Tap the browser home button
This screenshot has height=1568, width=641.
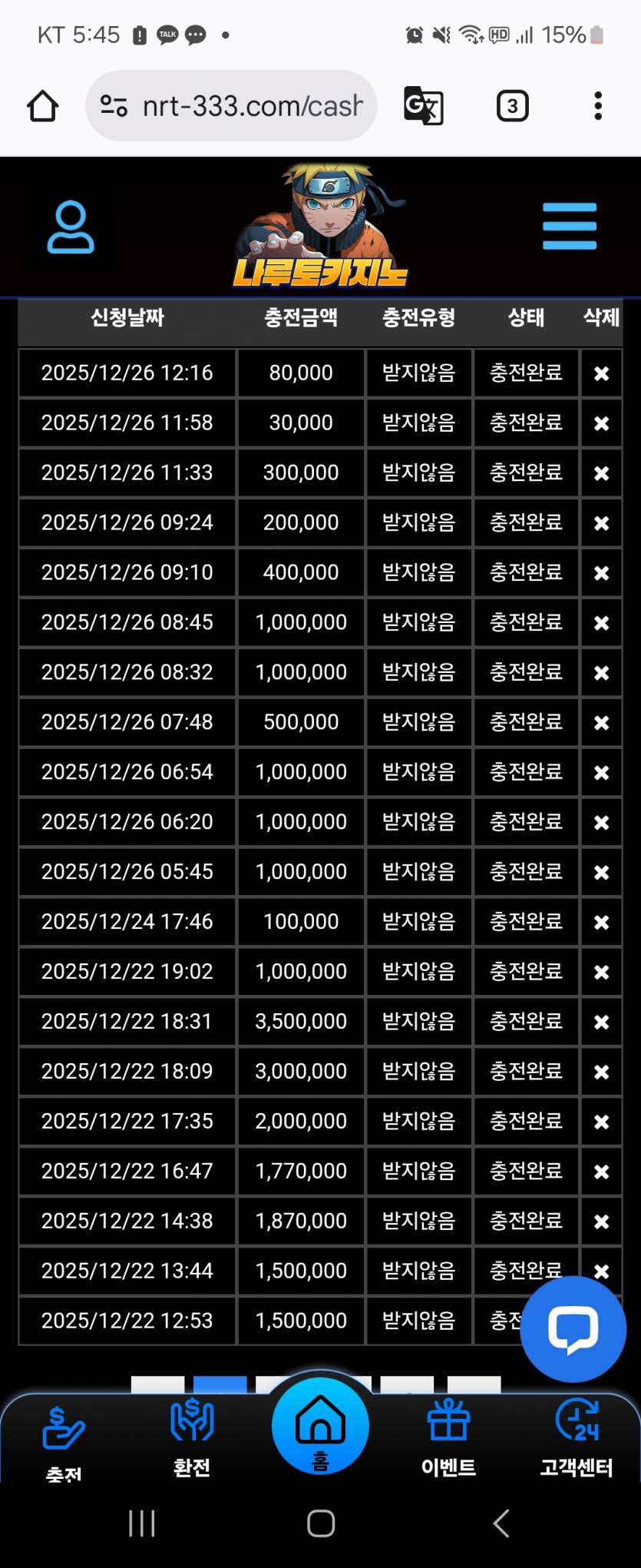click(x=43, y=106)
